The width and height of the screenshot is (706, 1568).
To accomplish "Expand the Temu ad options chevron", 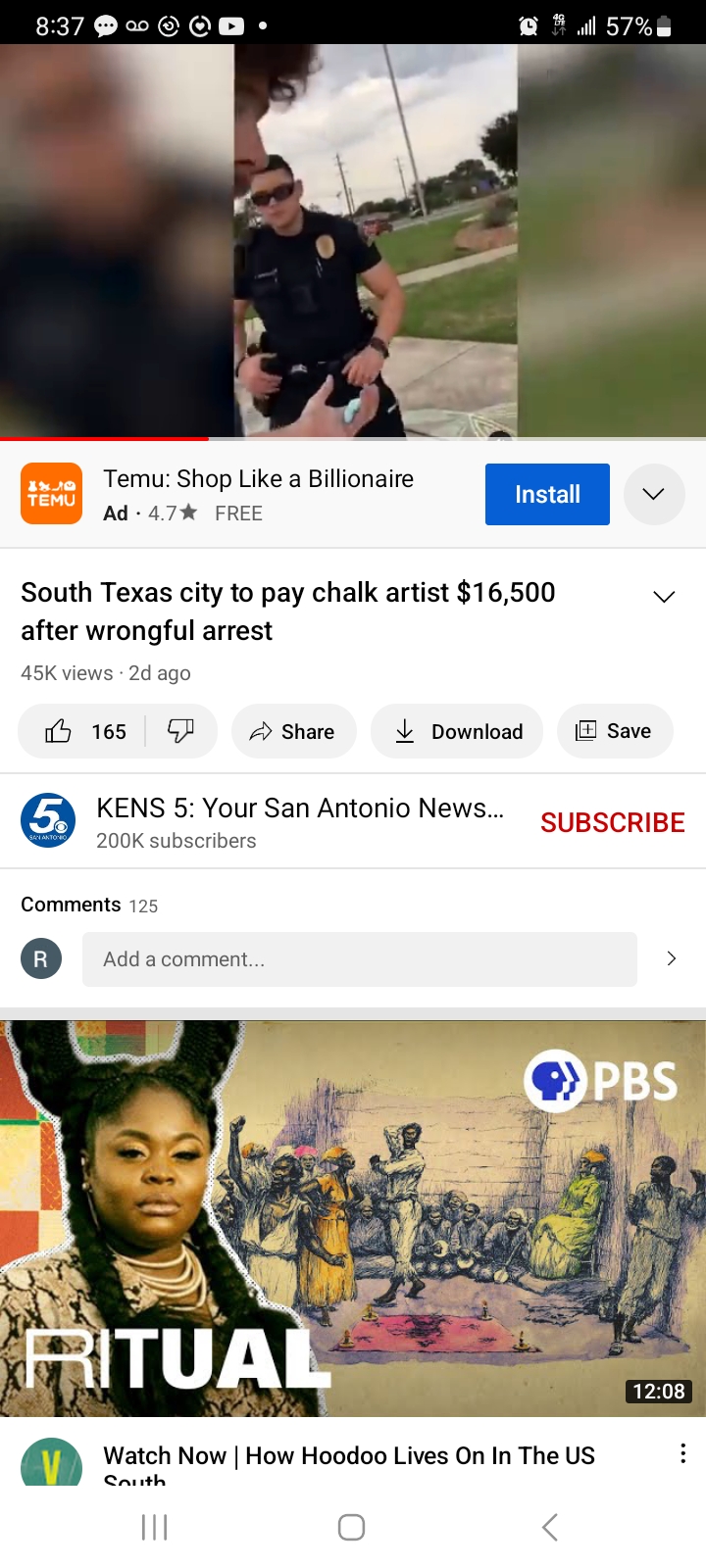I will coord(653,494).
